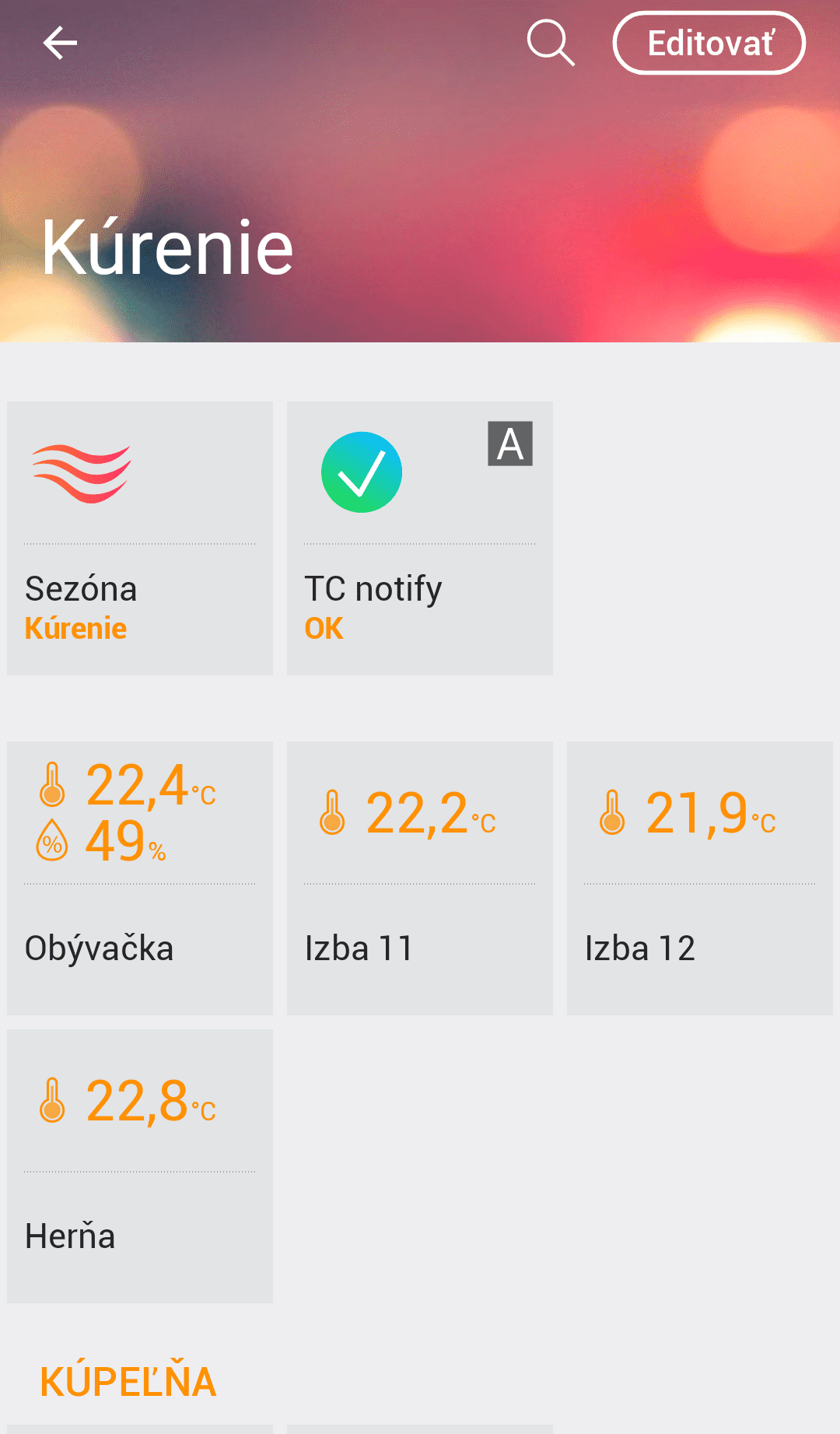Go back using the arrow
The image size is (840, 1434).
pyautogui.click(x=60, y=43)
